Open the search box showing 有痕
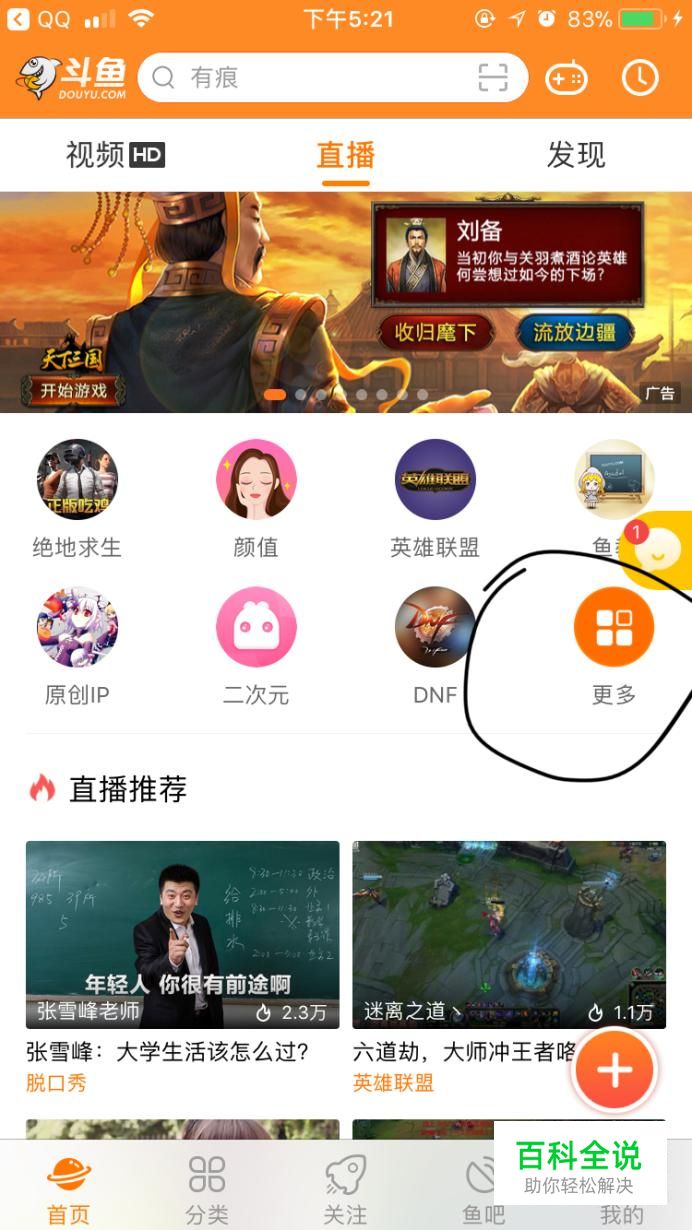The image size is (692, 1230). 300,78
